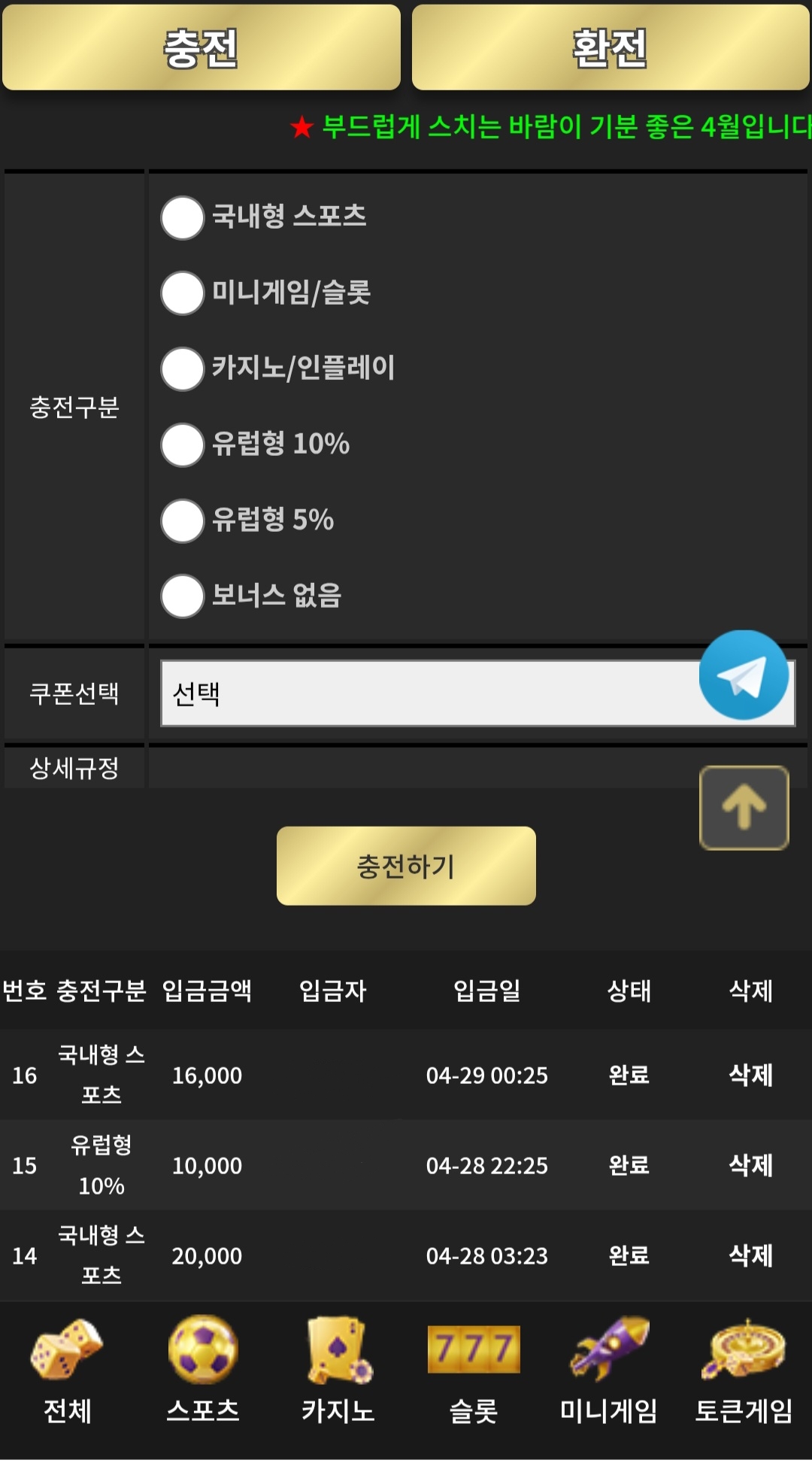Tap the 충전하기 button
Screen dimensions: 812x1463
point(406,866)
